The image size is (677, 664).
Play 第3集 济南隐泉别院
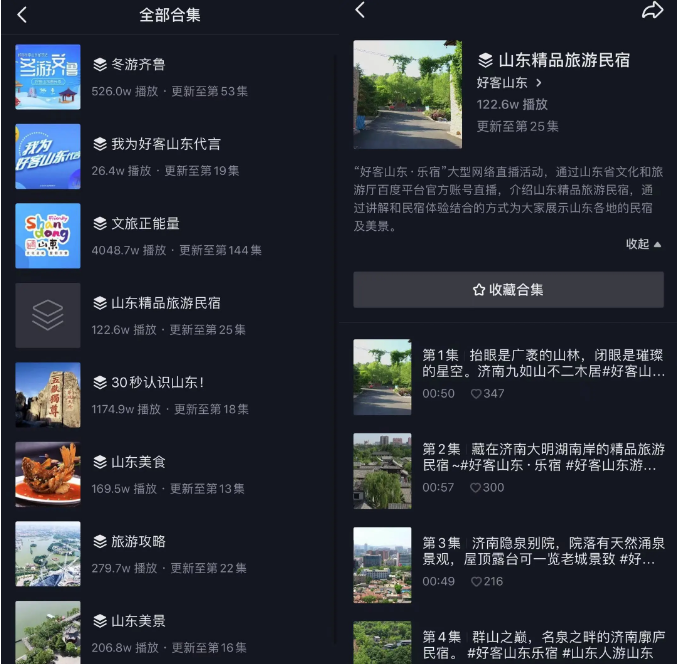(x=508, y=563)
